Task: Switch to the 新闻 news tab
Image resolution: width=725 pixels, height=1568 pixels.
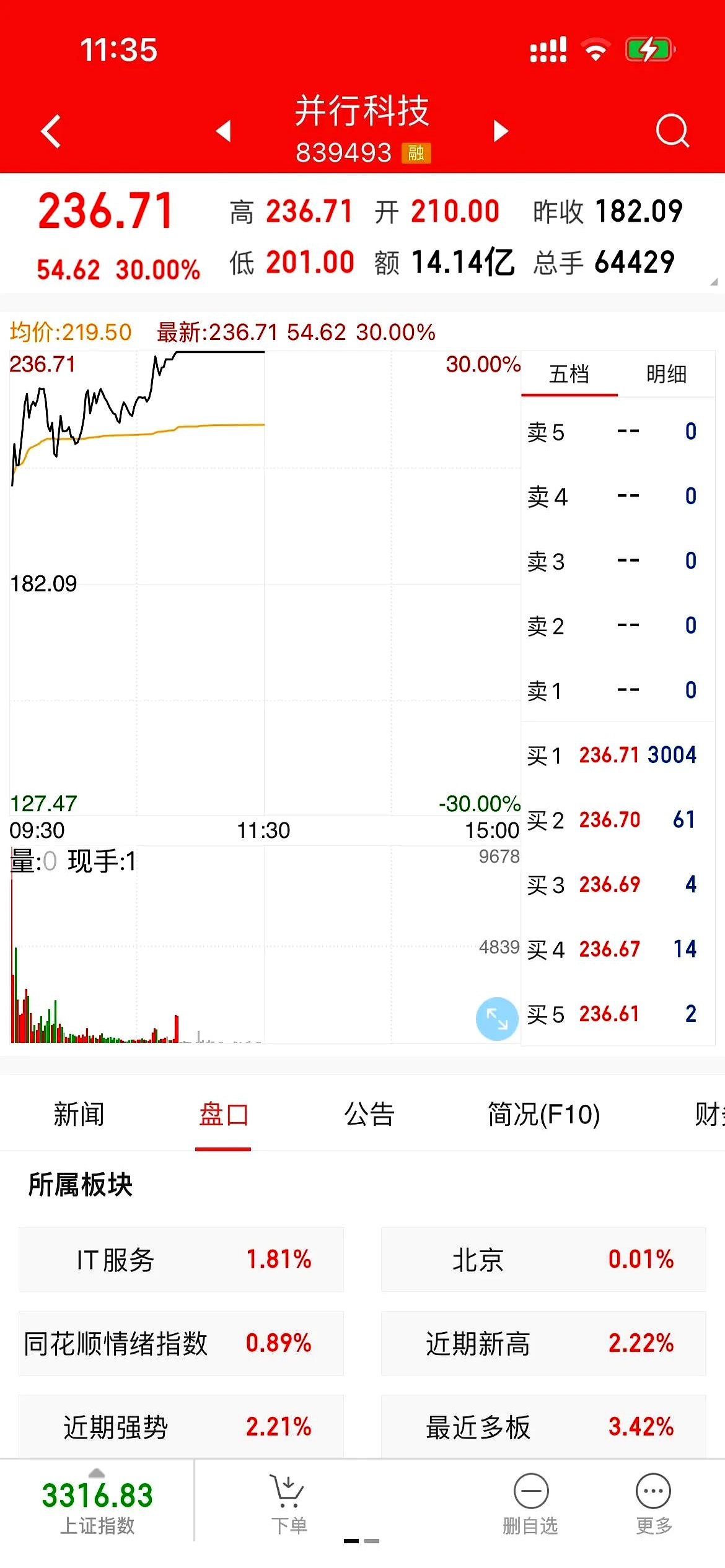Action: pyautogui.click(x=79, y=1115)
